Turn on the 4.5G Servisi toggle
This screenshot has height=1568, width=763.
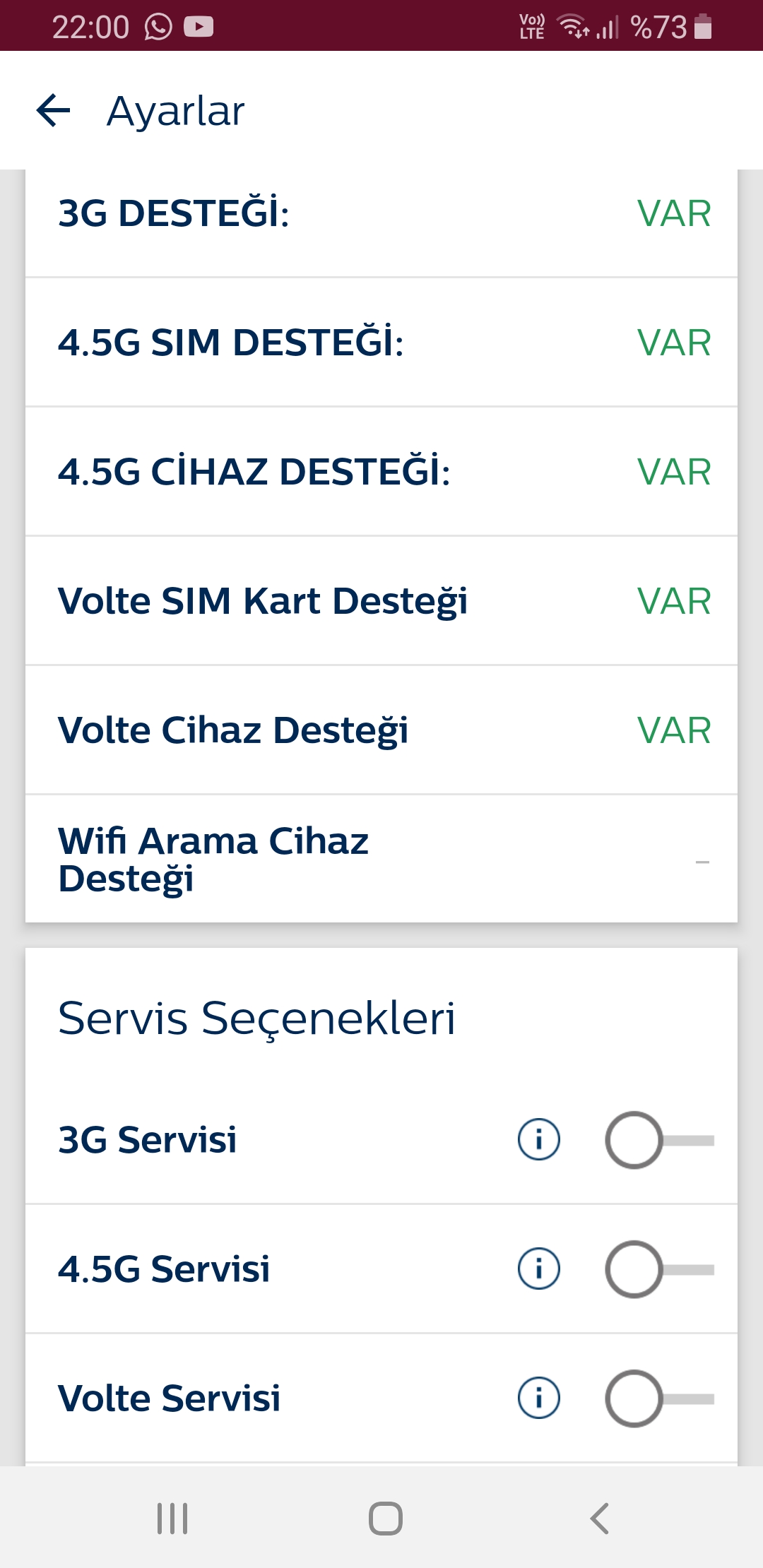coord(660,1269)
